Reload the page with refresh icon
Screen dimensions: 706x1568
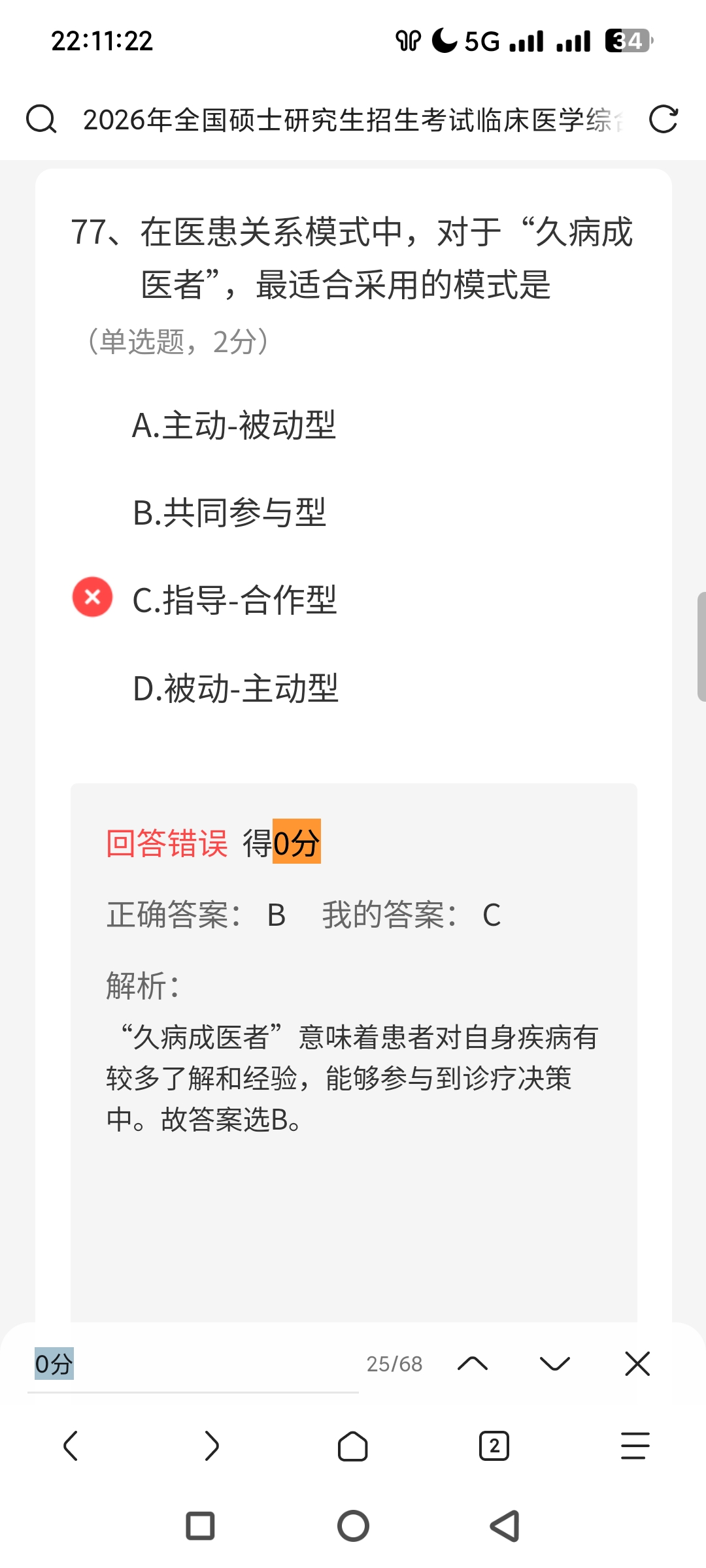663,120
